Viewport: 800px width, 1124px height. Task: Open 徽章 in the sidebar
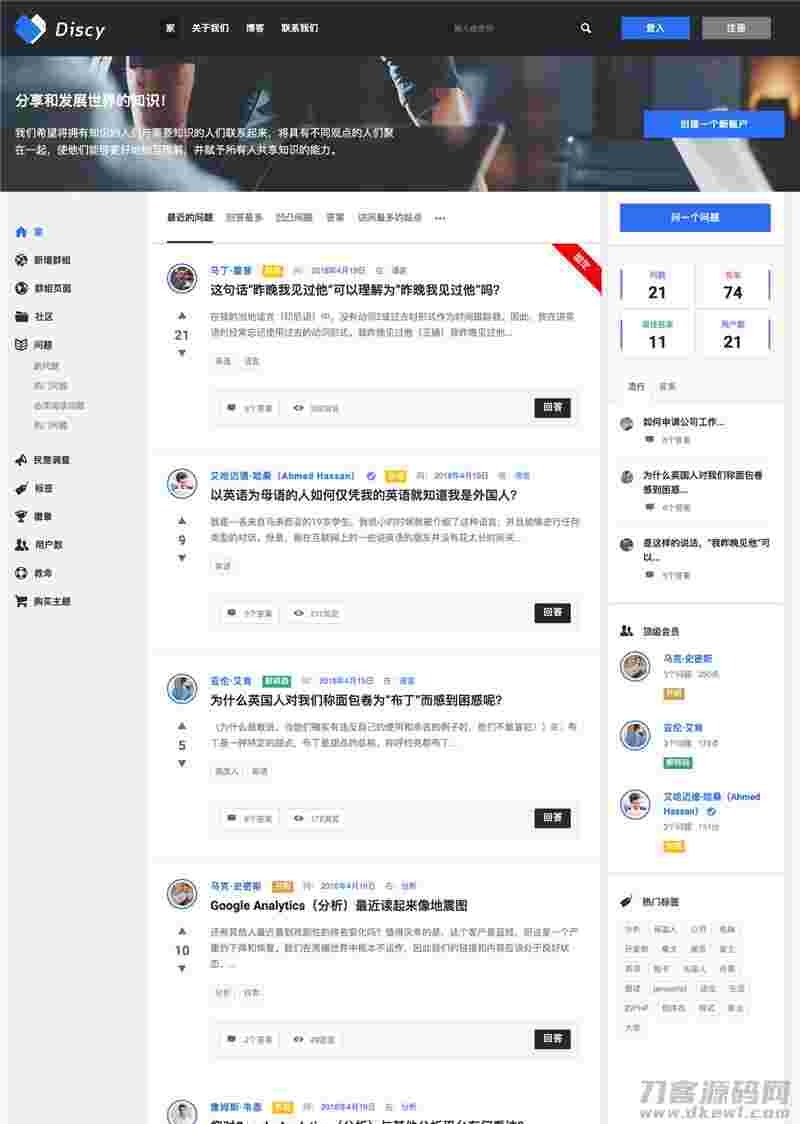43,517
